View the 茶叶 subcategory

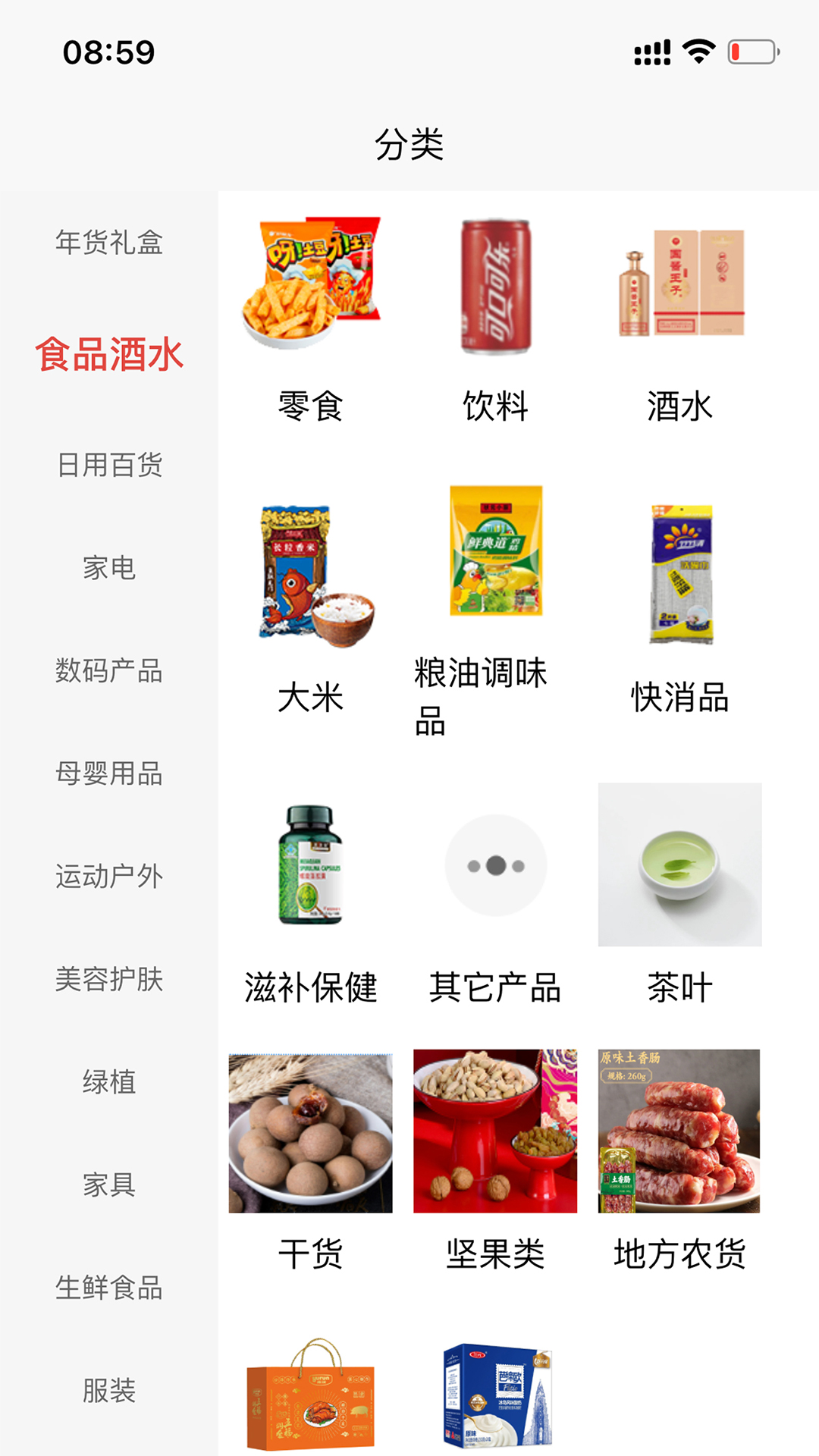[680, 895]
